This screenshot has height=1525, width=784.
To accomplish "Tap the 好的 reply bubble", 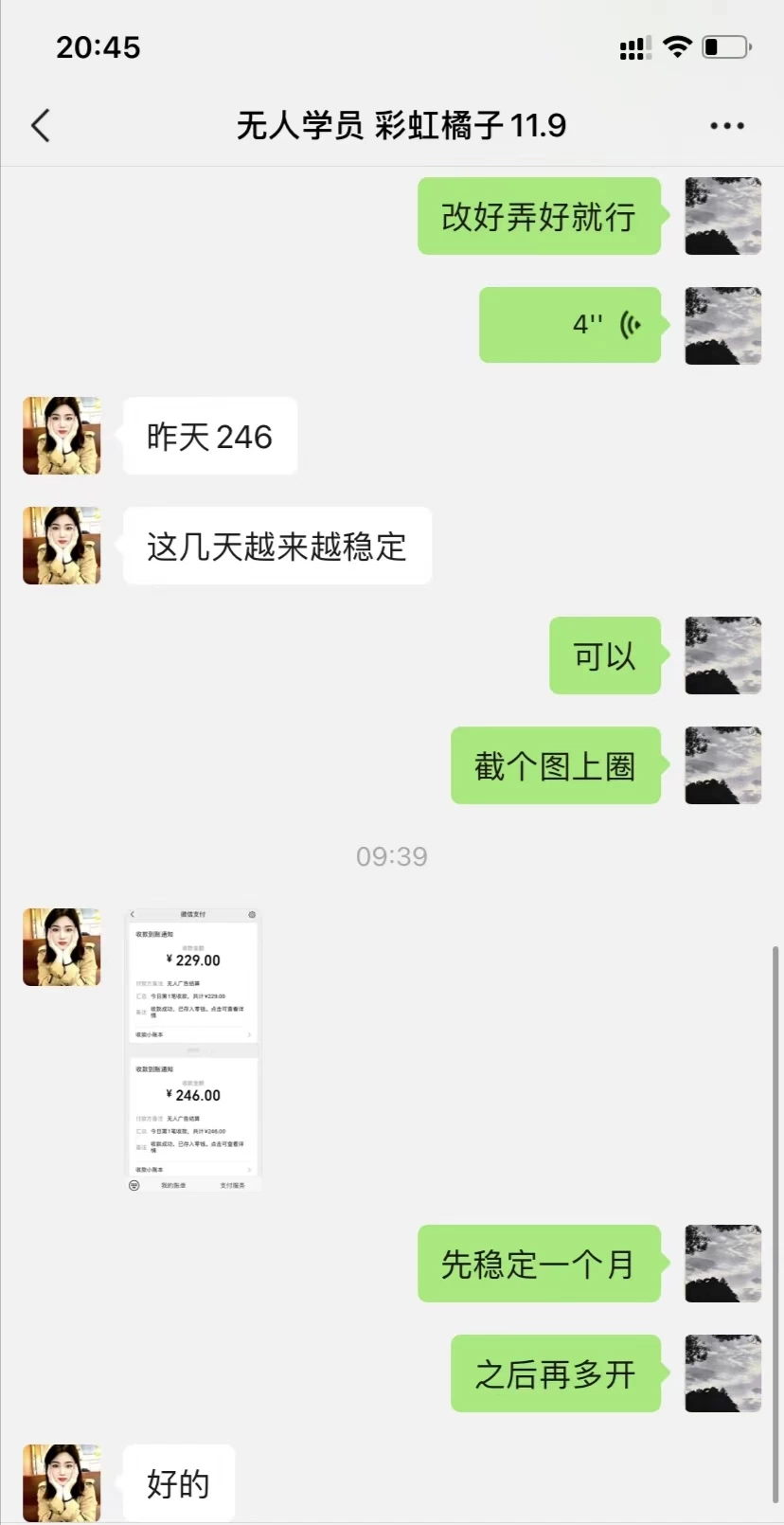I will coord(178,1484).
